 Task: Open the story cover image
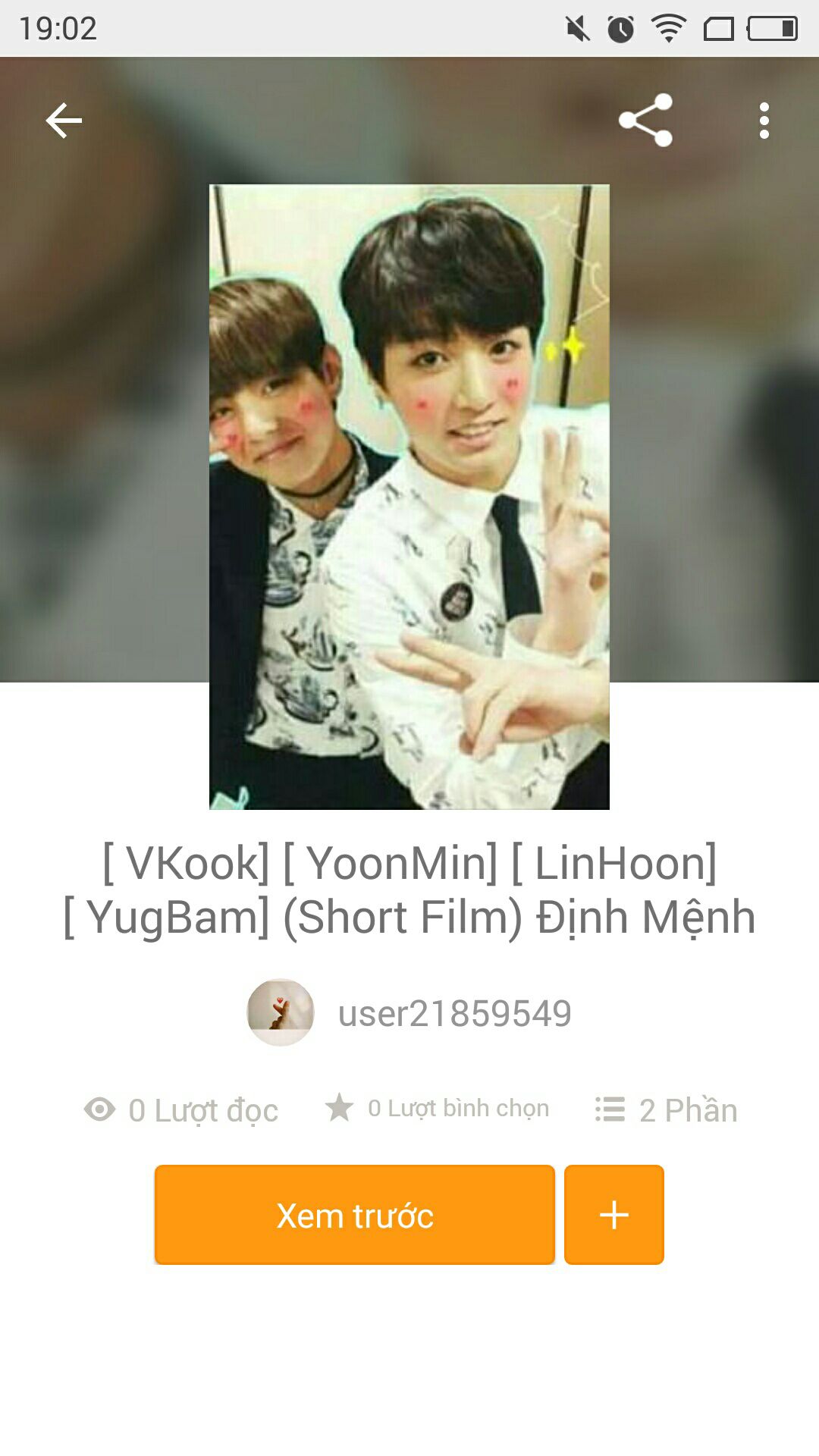pyautogui.click(x=409, y=497)
